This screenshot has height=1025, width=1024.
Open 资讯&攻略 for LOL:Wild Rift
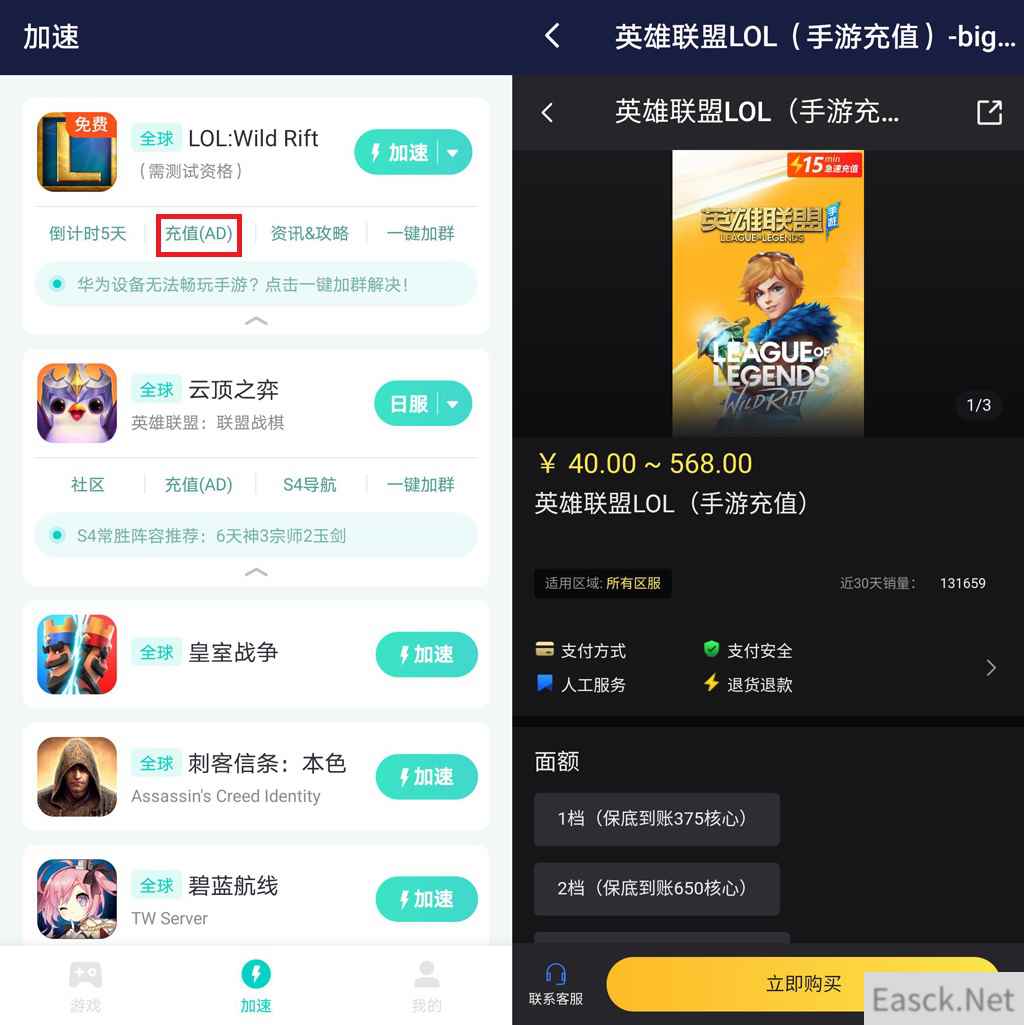pos(310,234)
